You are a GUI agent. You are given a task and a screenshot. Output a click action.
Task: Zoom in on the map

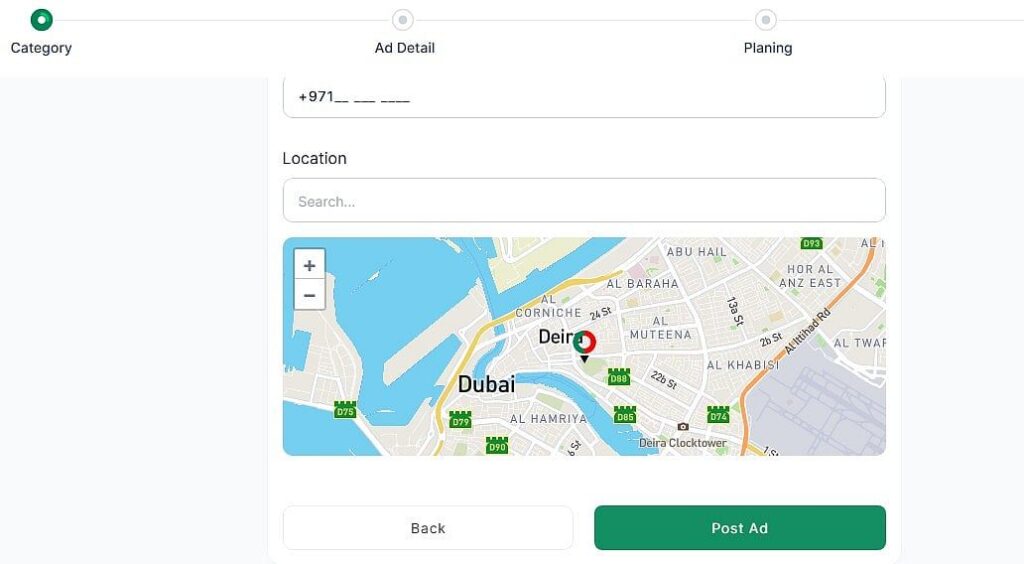click(310, 265)
